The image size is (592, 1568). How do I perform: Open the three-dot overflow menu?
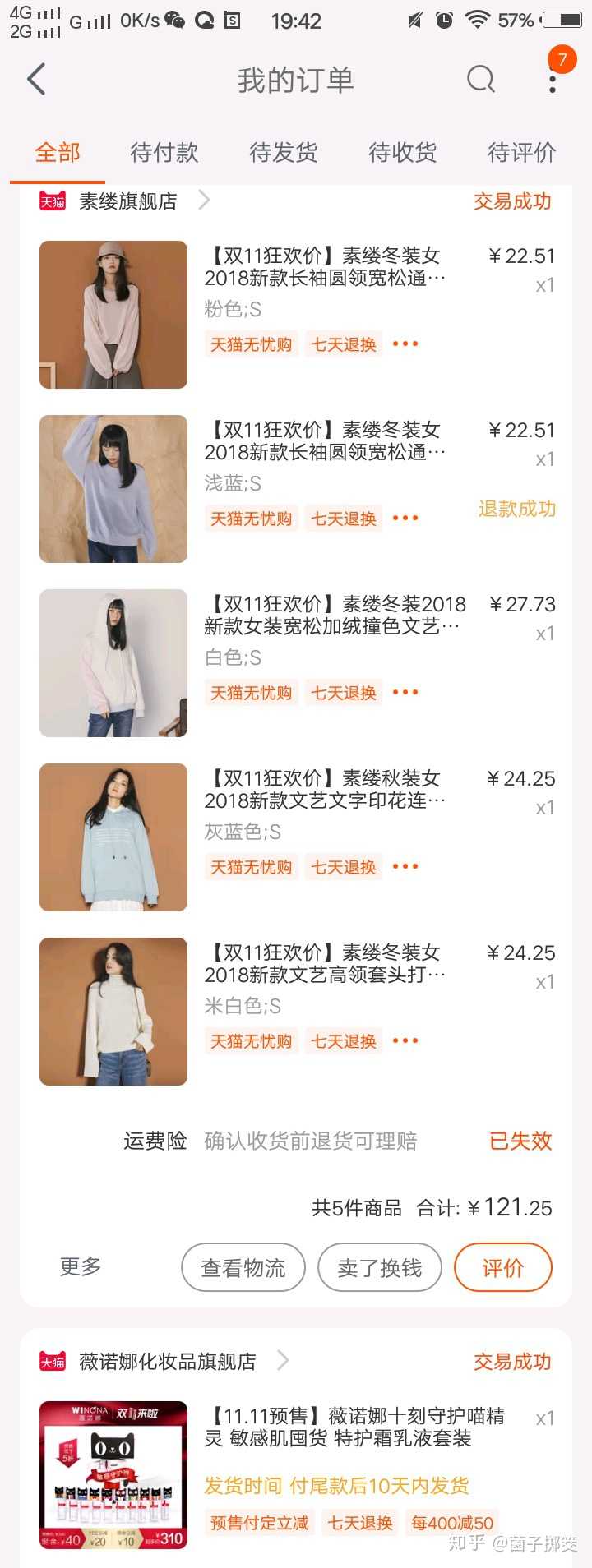(553, 80)
